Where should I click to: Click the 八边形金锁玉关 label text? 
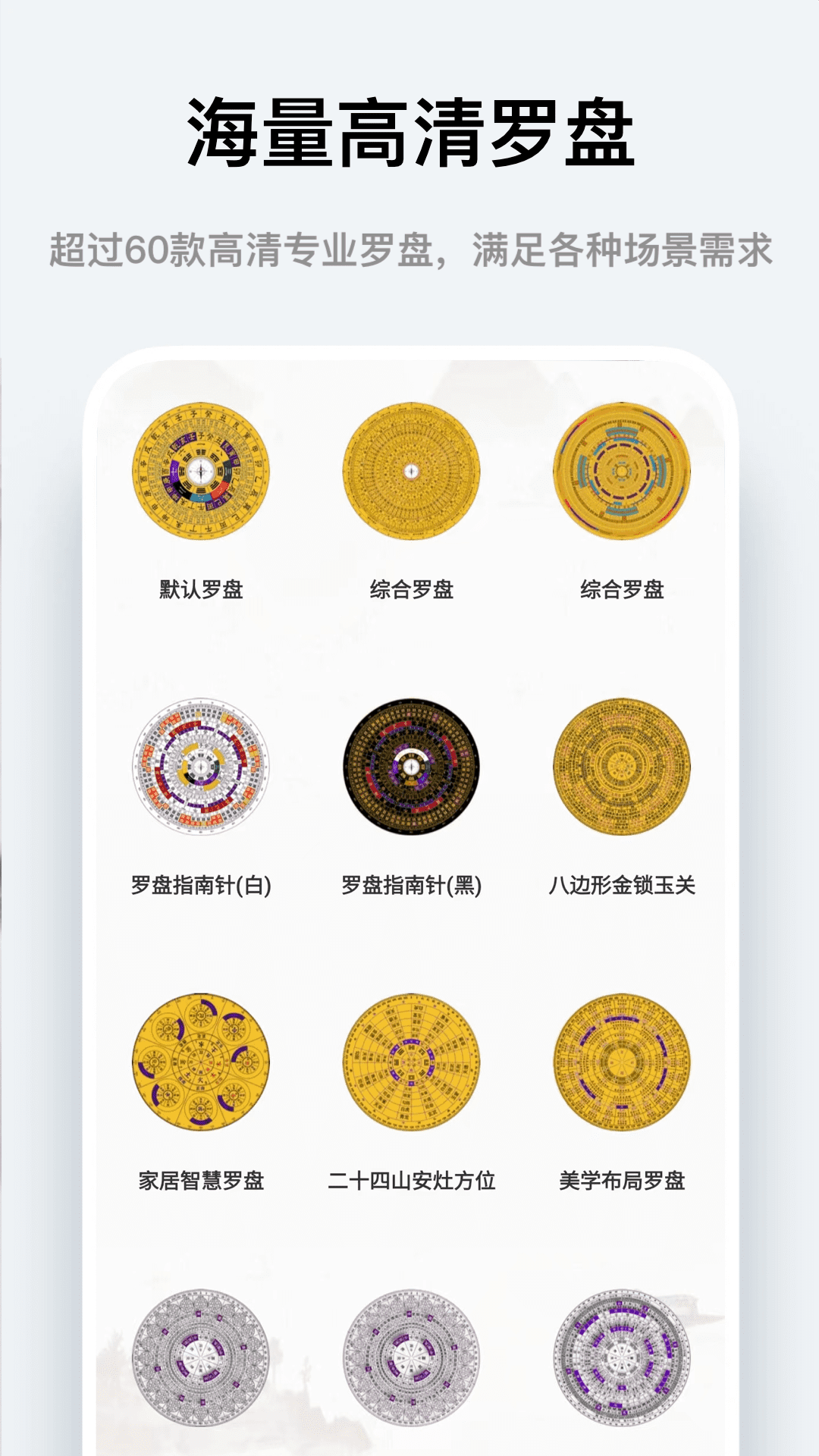(623, 889)
